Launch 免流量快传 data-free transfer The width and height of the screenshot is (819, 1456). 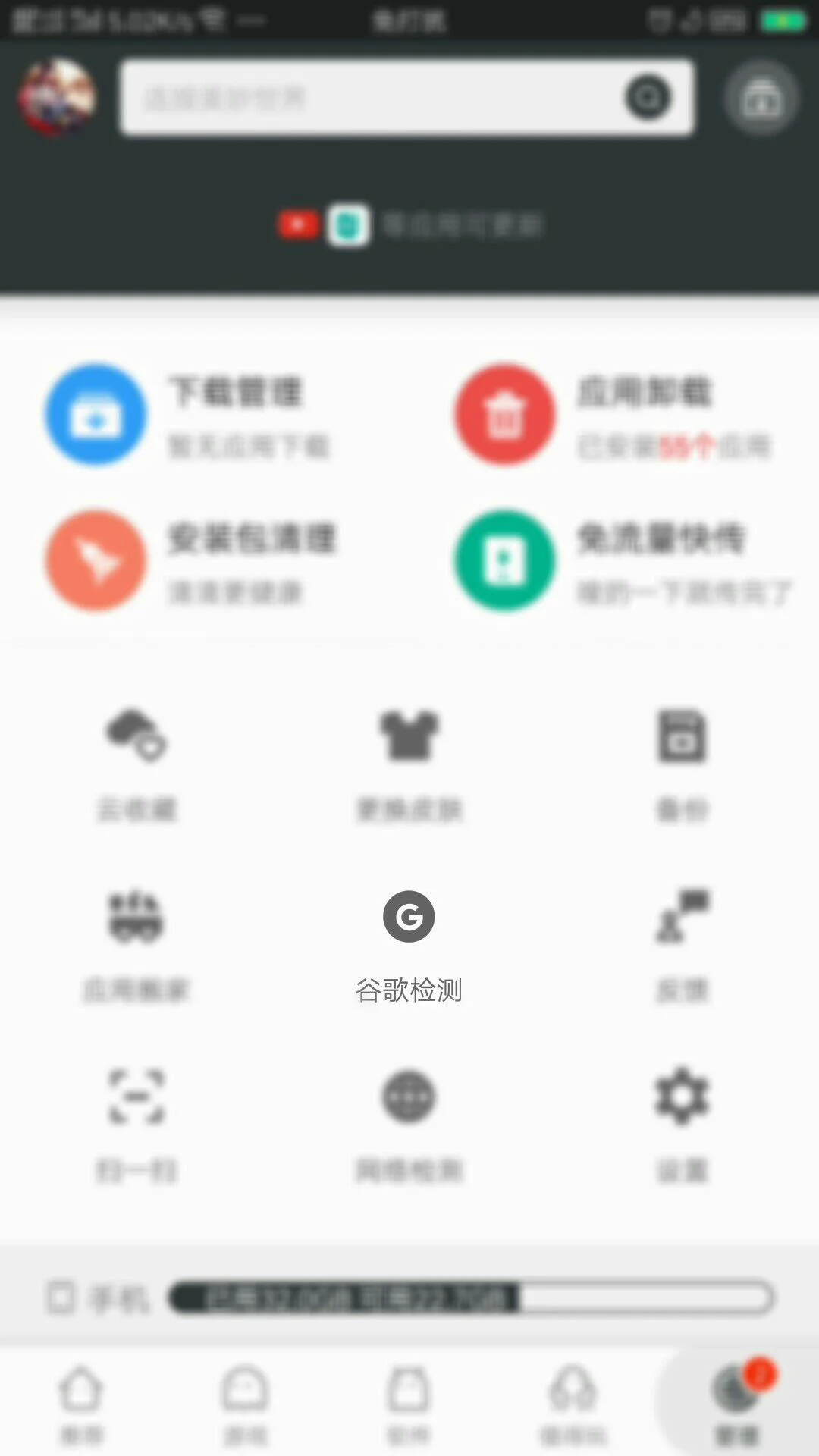coord(622,561)
